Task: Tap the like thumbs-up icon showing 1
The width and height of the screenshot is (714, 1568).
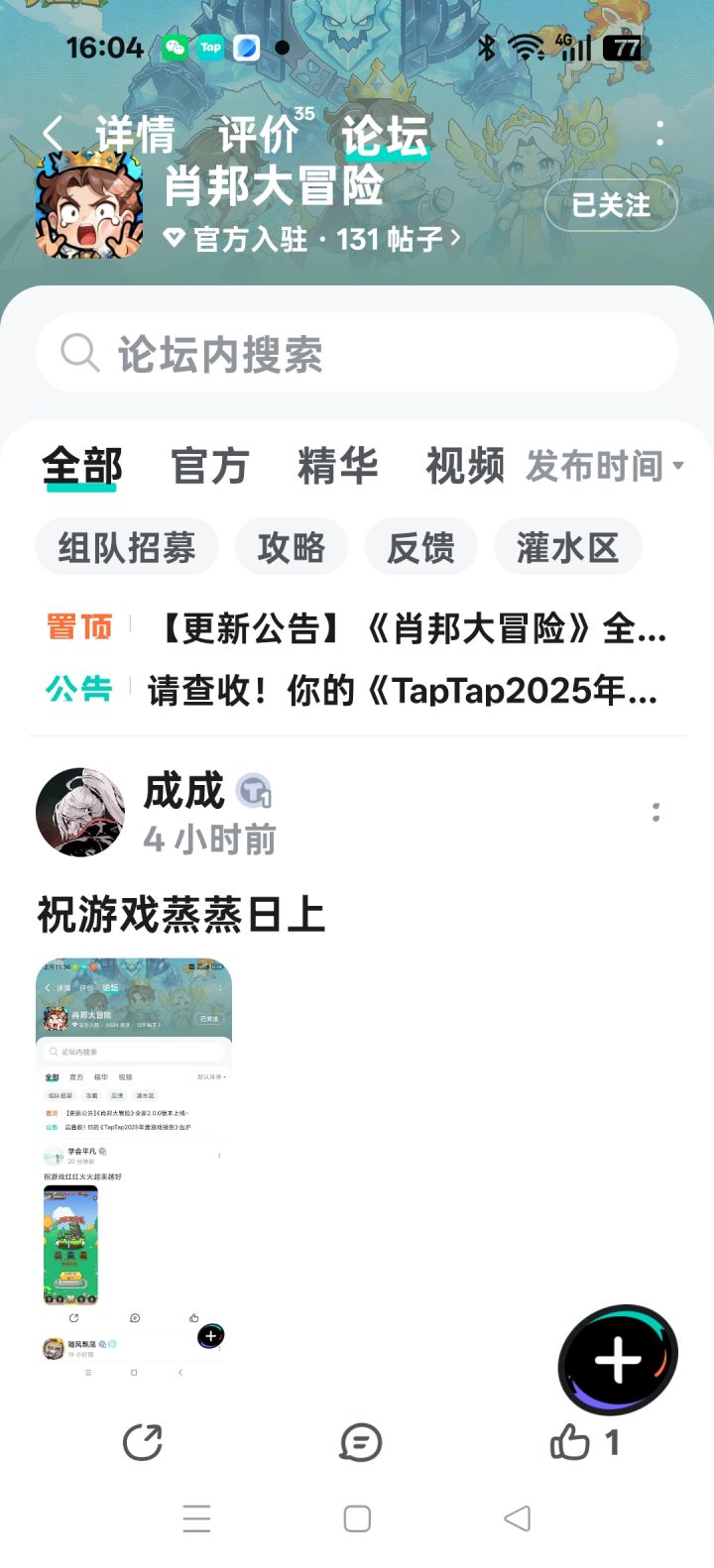Action: (x=570, y=1443)
